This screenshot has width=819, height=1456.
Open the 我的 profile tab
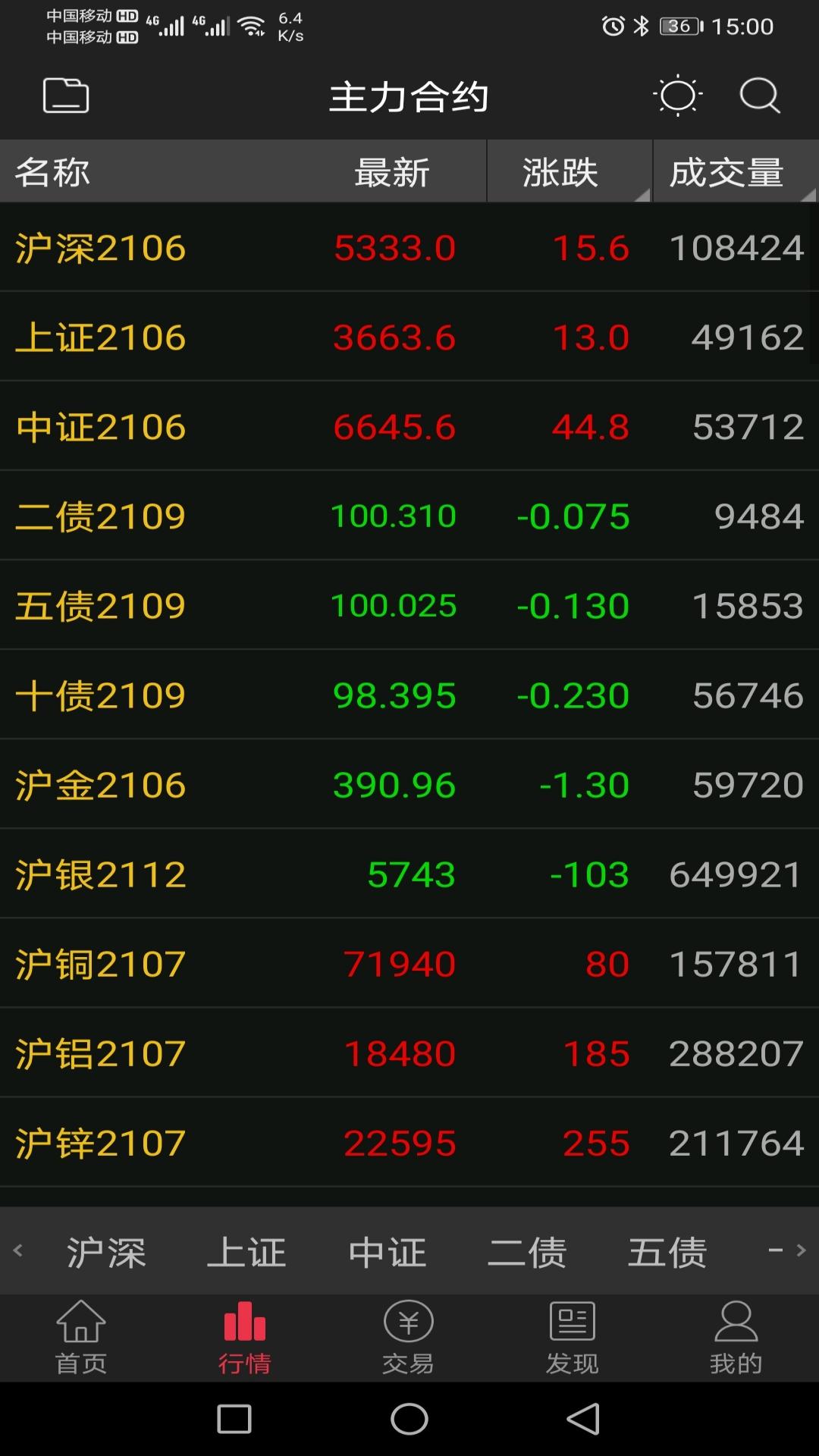click(x=736, y=1338)
